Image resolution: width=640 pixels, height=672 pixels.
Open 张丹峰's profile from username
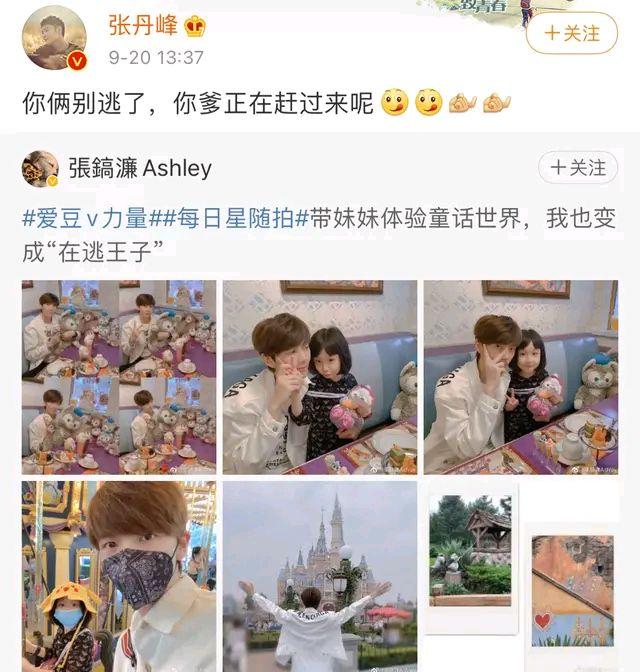141,25
